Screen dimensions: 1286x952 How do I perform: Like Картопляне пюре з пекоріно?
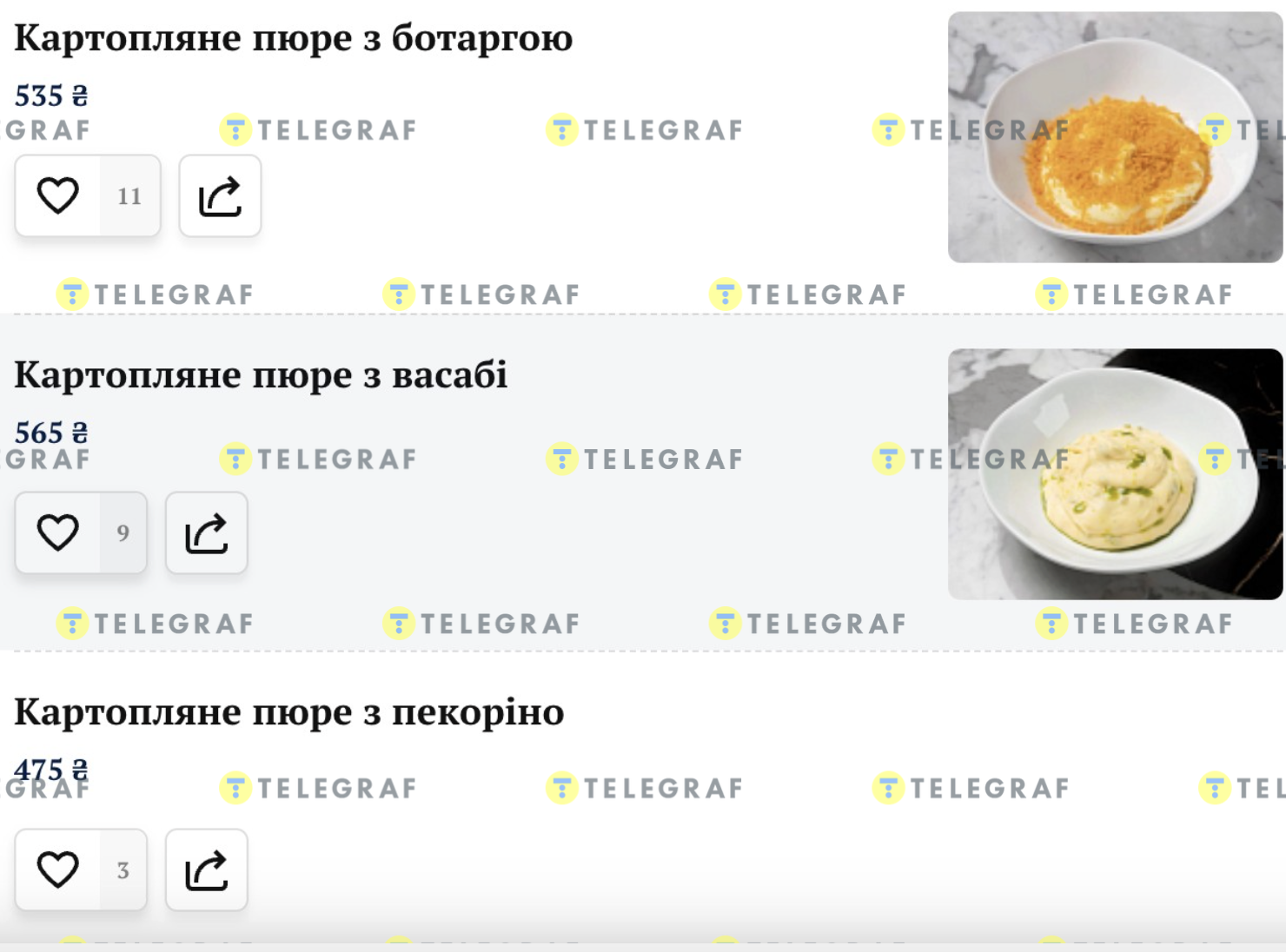point(58,869)
